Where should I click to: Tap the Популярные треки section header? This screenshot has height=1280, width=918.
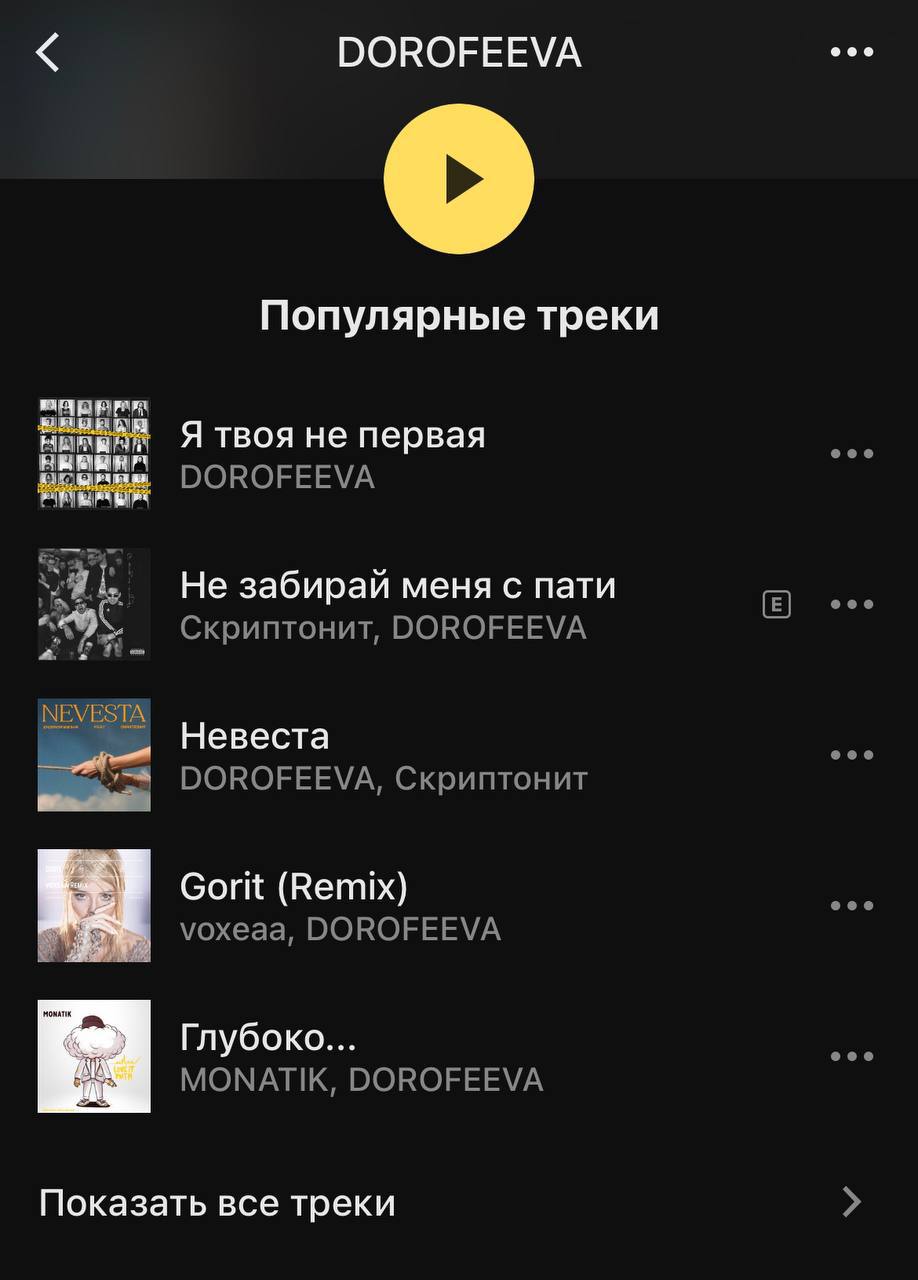(459, 315)
